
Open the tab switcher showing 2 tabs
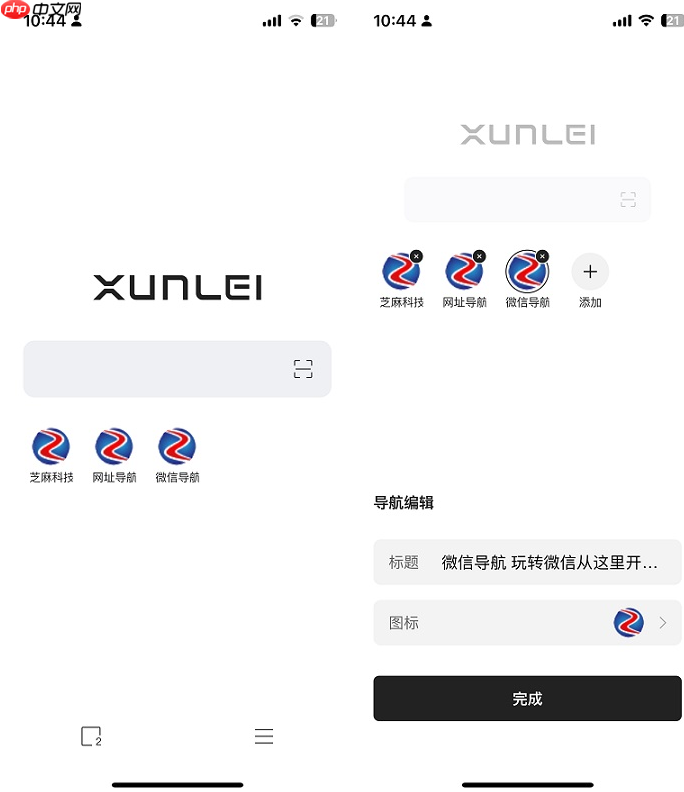[91, 737]
